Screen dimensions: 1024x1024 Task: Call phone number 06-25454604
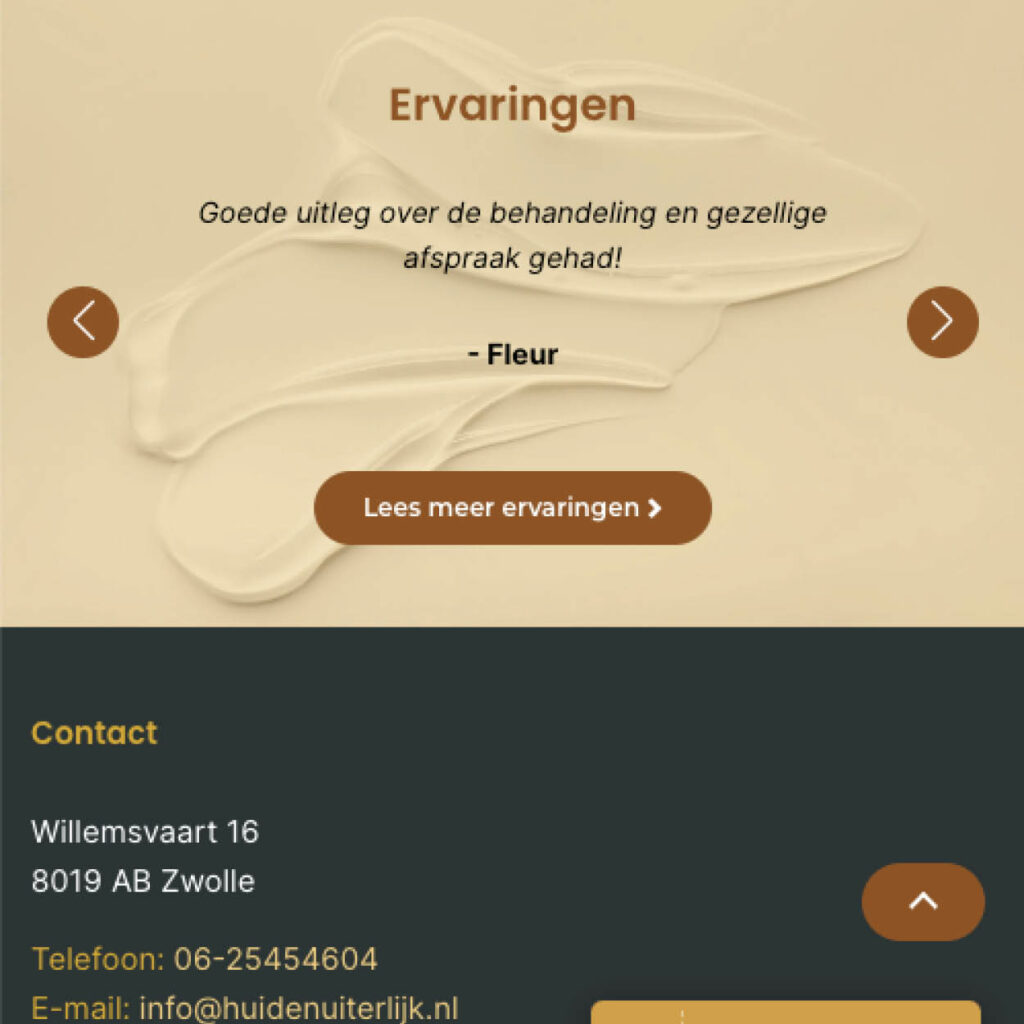[x=275, y=959]
